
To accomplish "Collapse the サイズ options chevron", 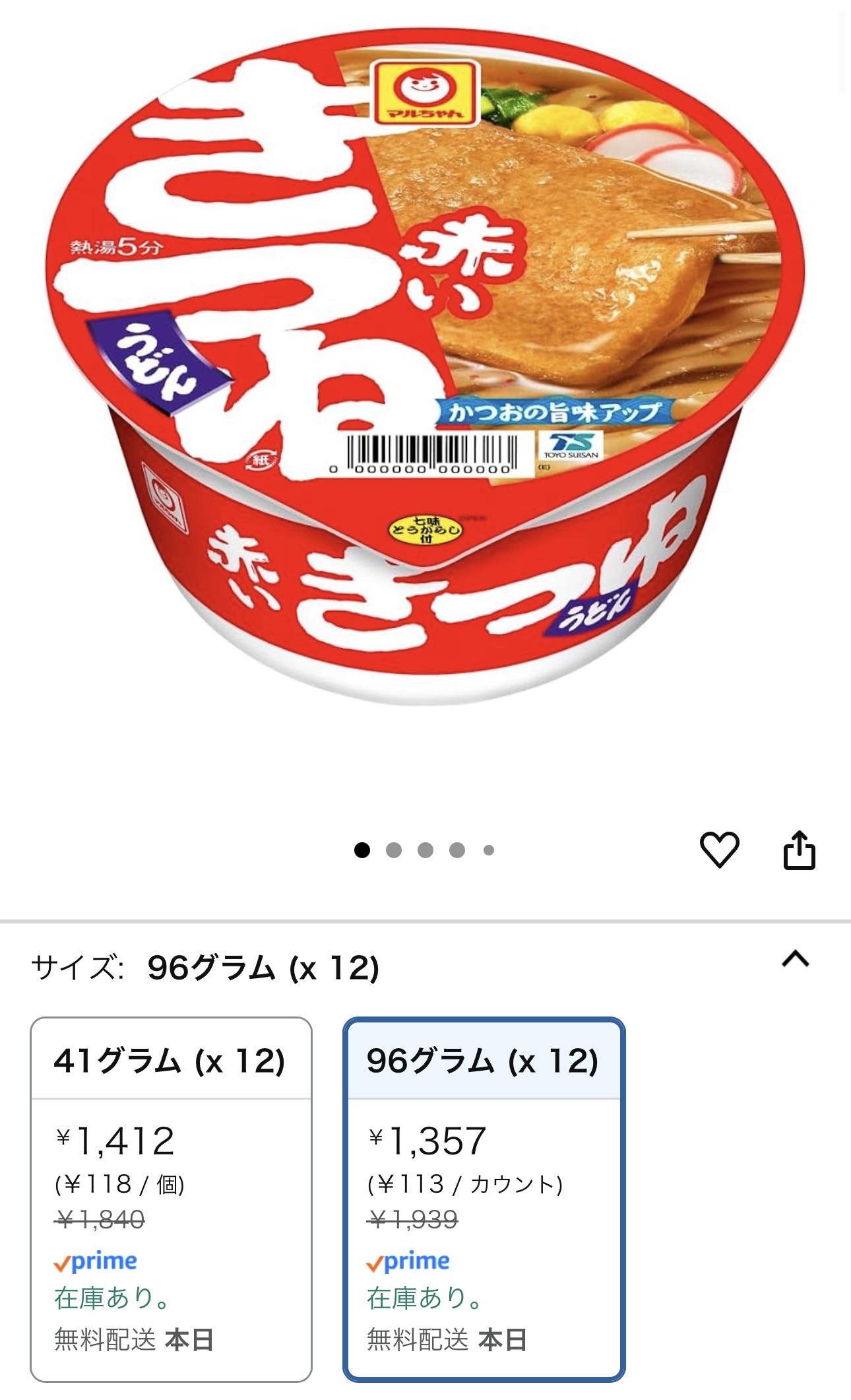I will [796, 958].
